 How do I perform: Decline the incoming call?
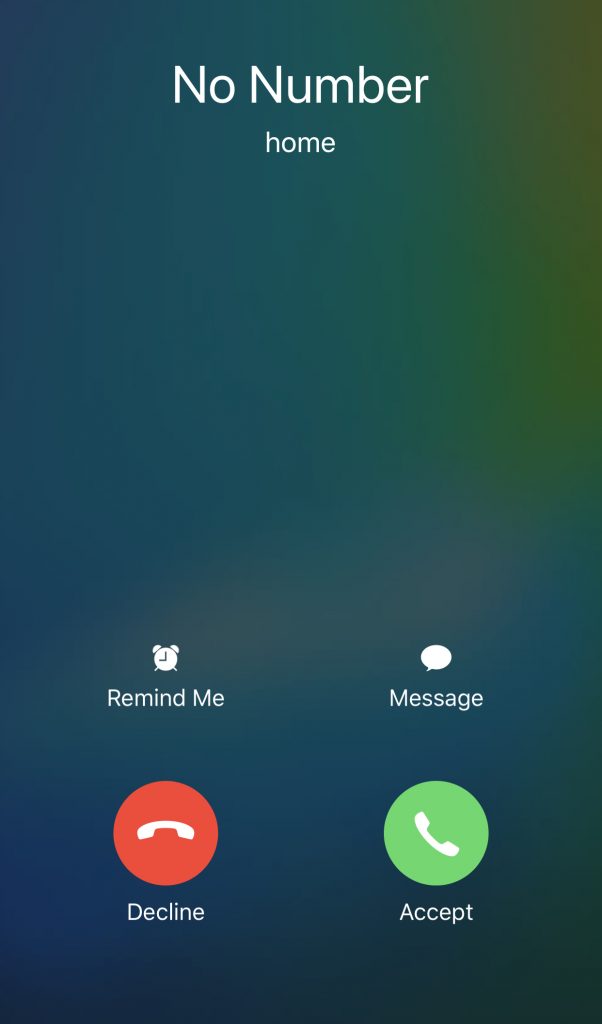(166, 833)
